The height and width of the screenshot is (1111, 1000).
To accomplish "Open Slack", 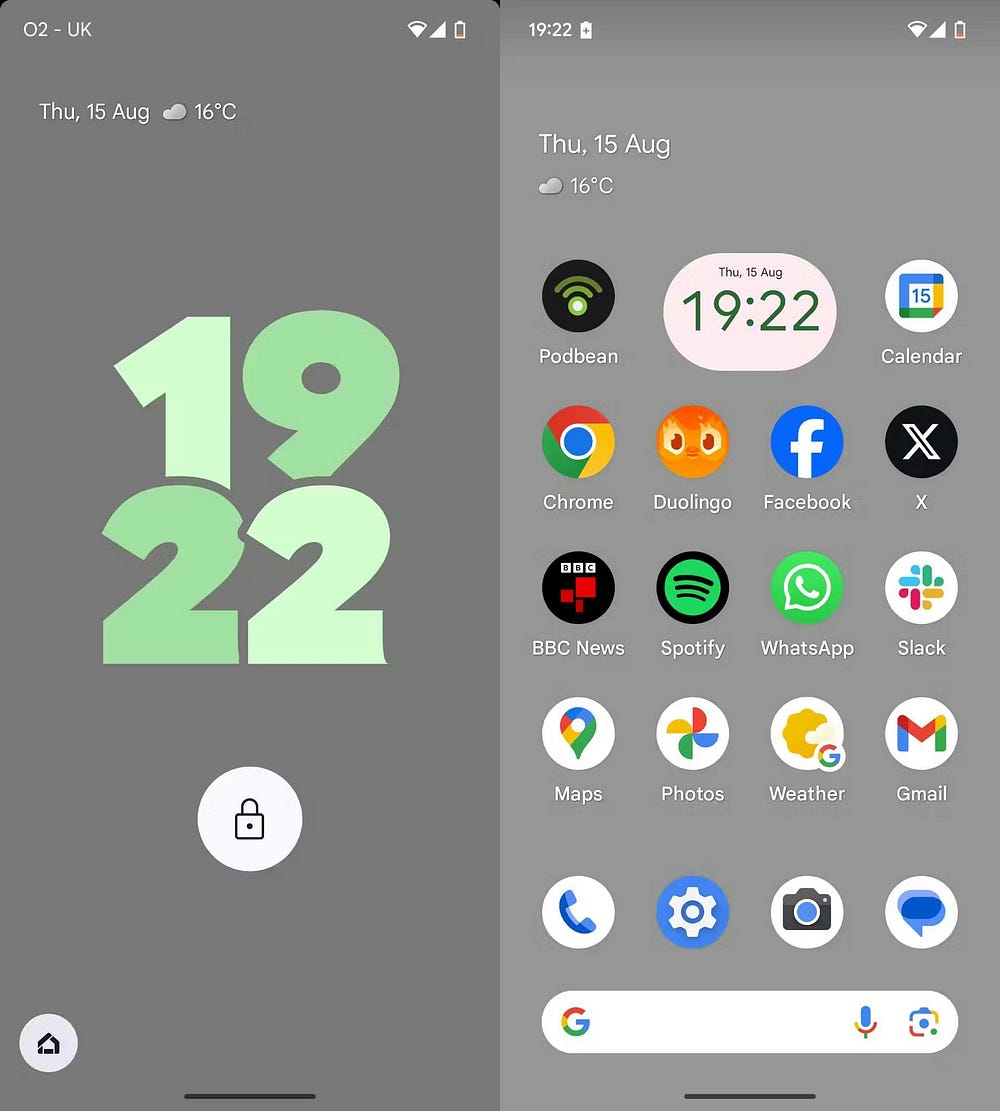I will (x=921, y=588).
